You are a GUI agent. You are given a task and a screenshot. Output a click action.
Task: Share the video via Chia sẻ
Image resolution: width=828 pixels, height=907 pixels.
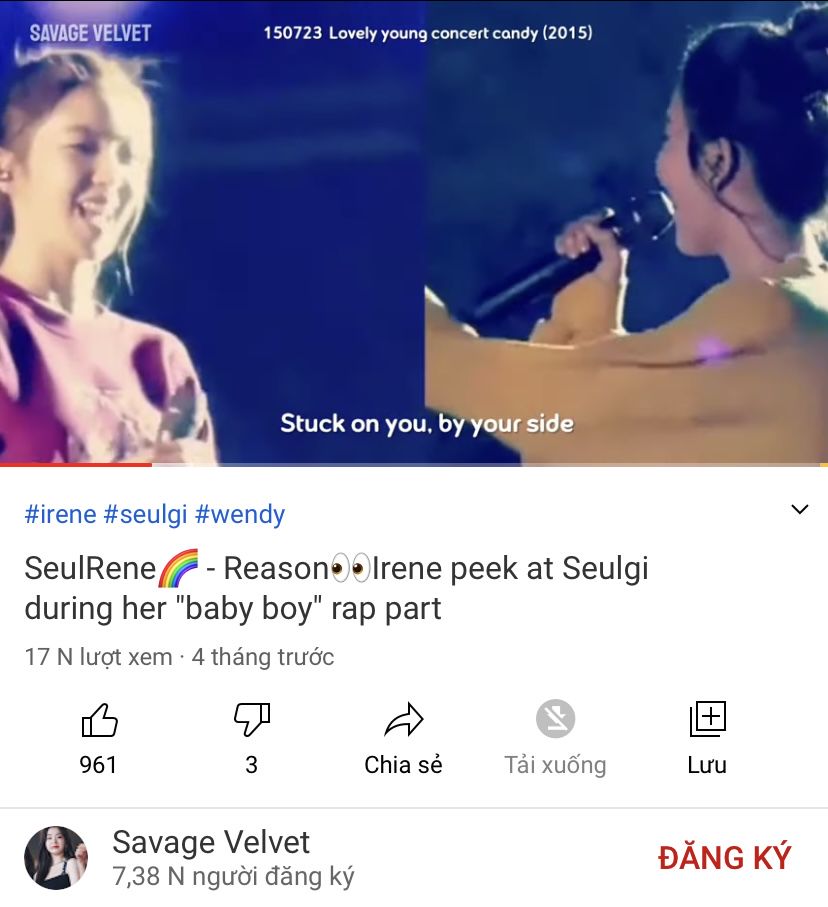403,737
